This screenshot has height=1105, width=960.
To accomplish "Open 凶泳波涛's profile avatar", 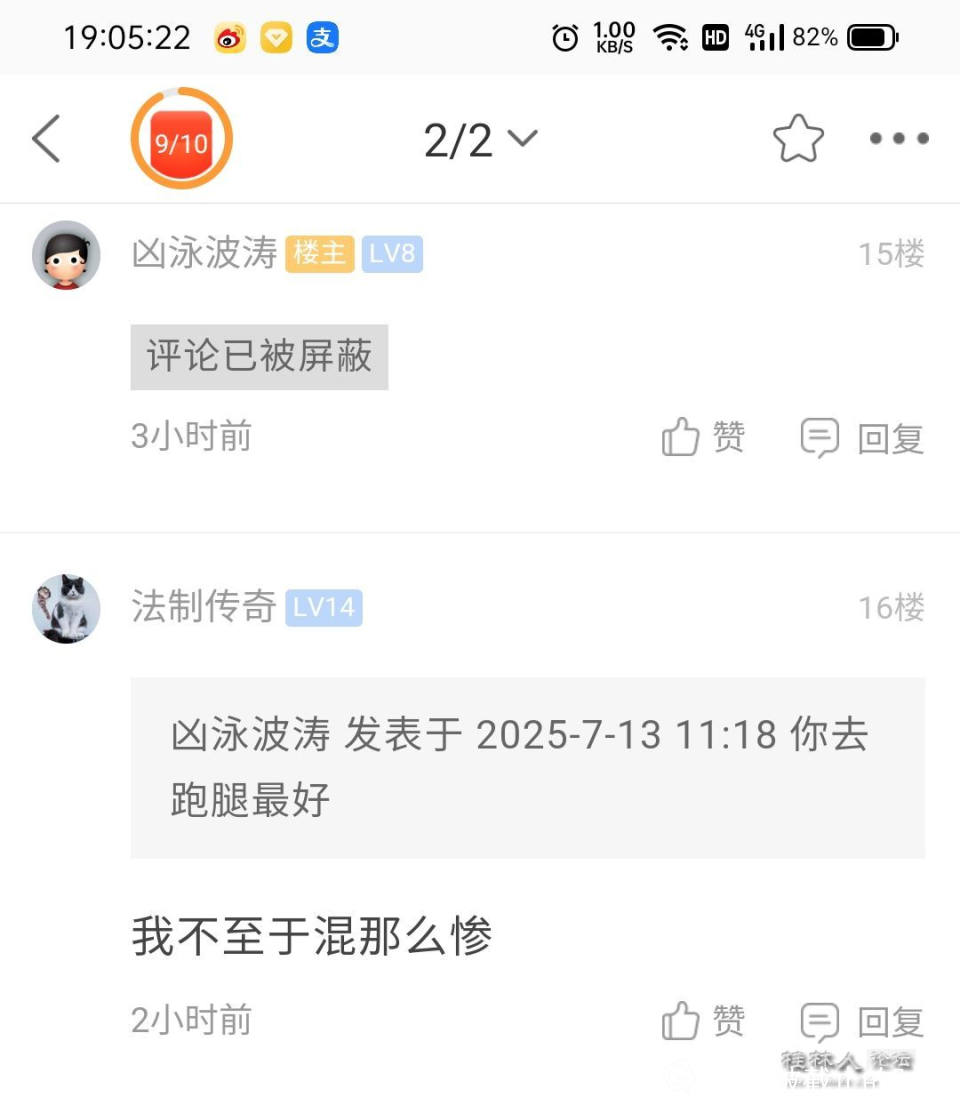I will pos(66,255).
